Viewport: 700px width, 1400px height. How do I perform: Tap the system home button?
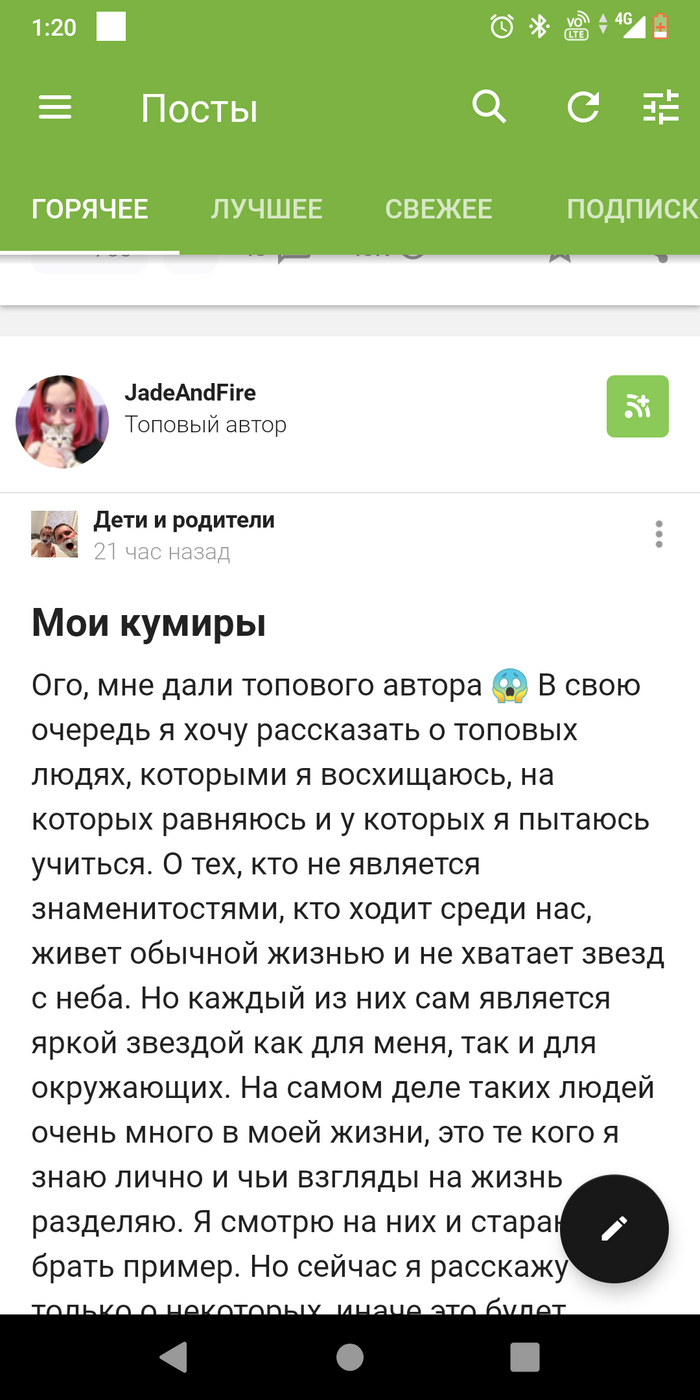349,1356
